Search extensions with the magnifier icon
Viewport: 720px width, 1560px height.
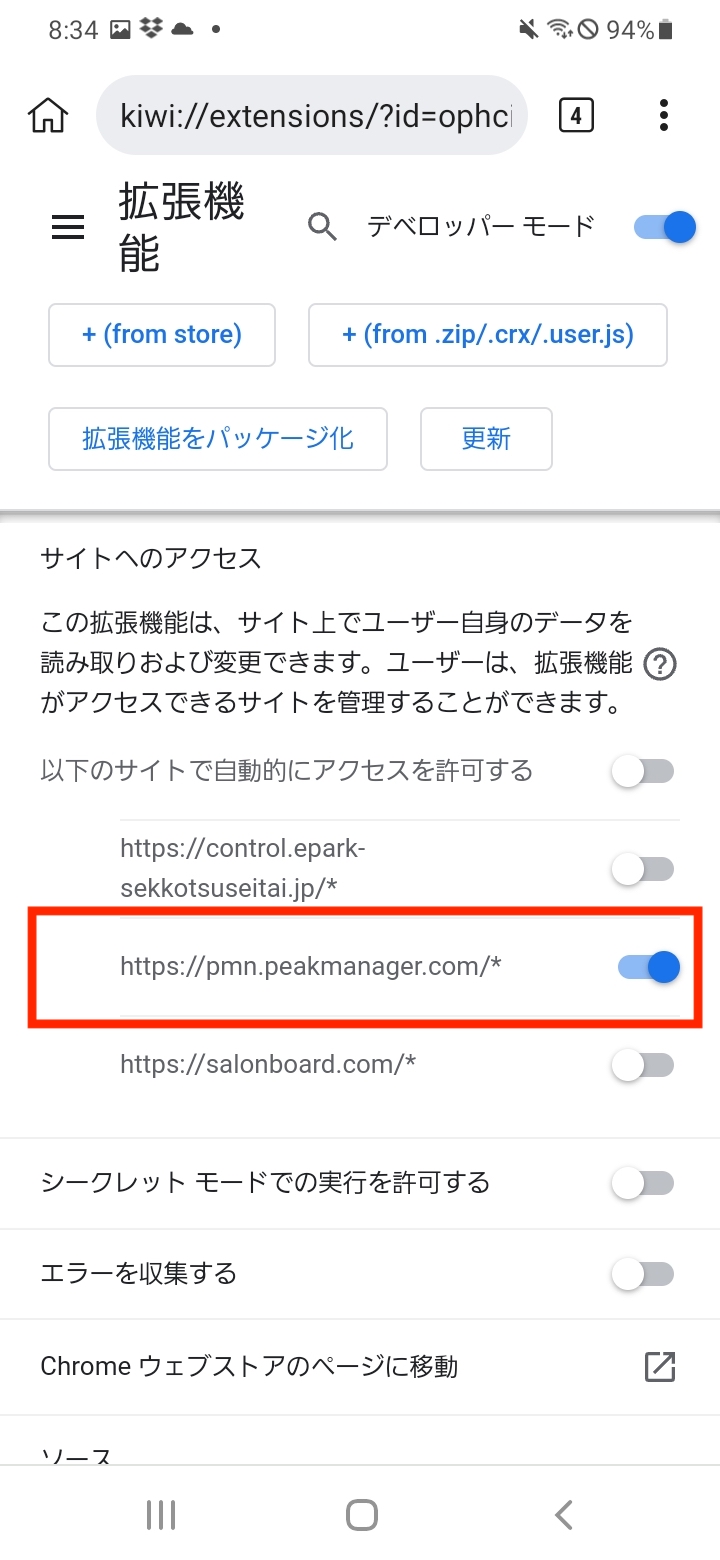[x=322, y=227]
